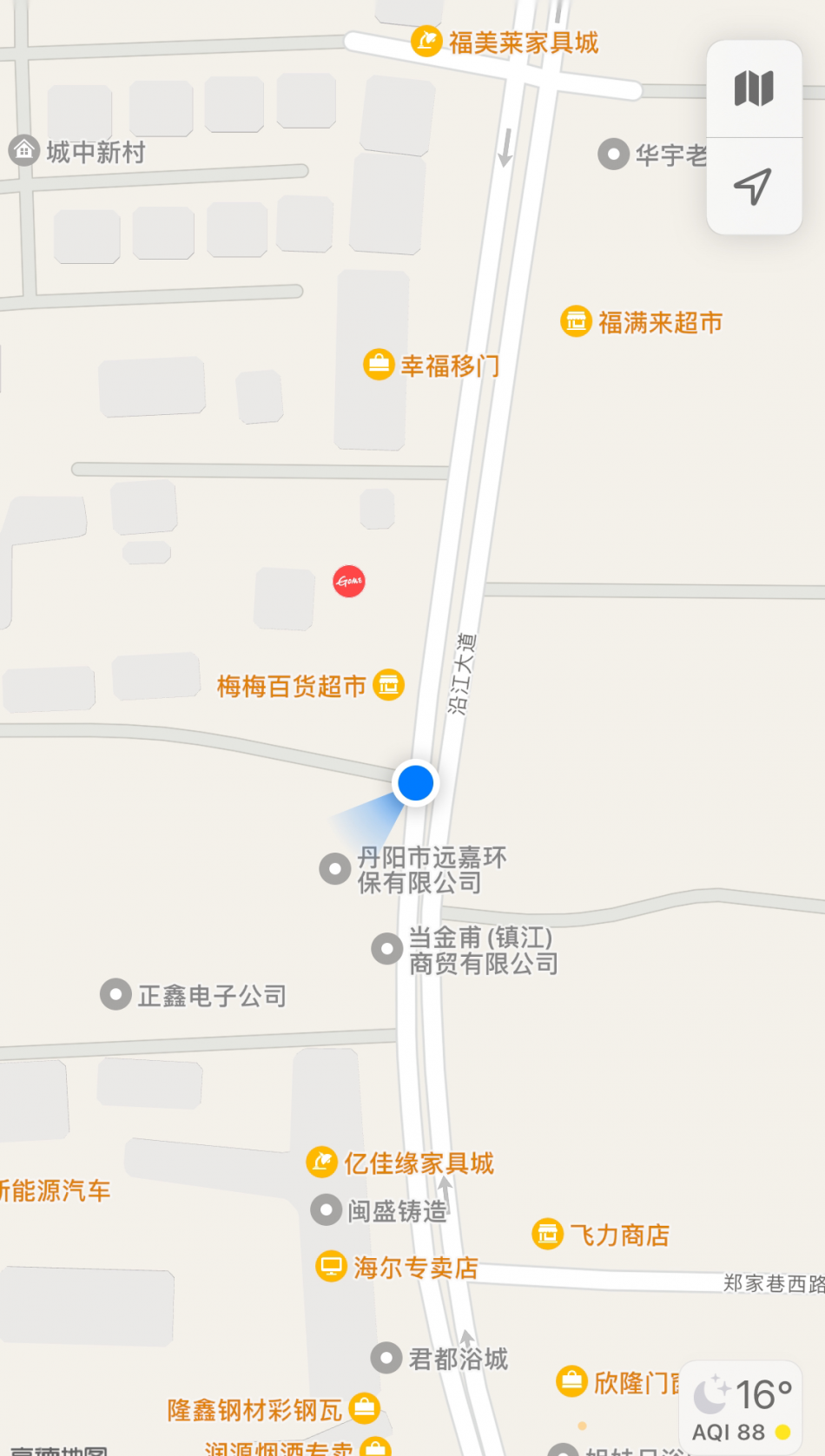Open 隆鑫钢材彩钢瓦 place marker
The width and height of the screenshot is (825, 1456).
pos(364,1408)
